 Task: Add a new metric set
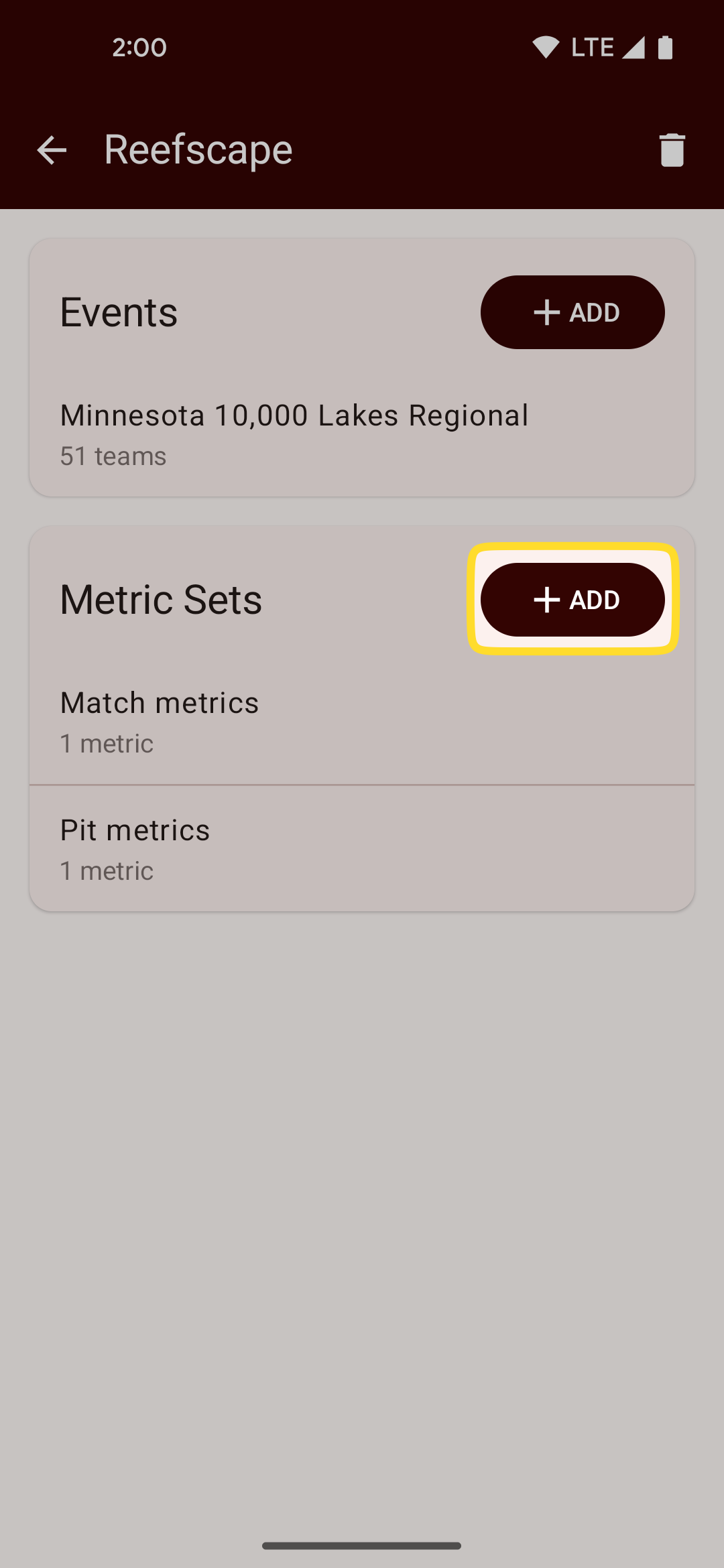pyautogui.click(x=572, y=600)
